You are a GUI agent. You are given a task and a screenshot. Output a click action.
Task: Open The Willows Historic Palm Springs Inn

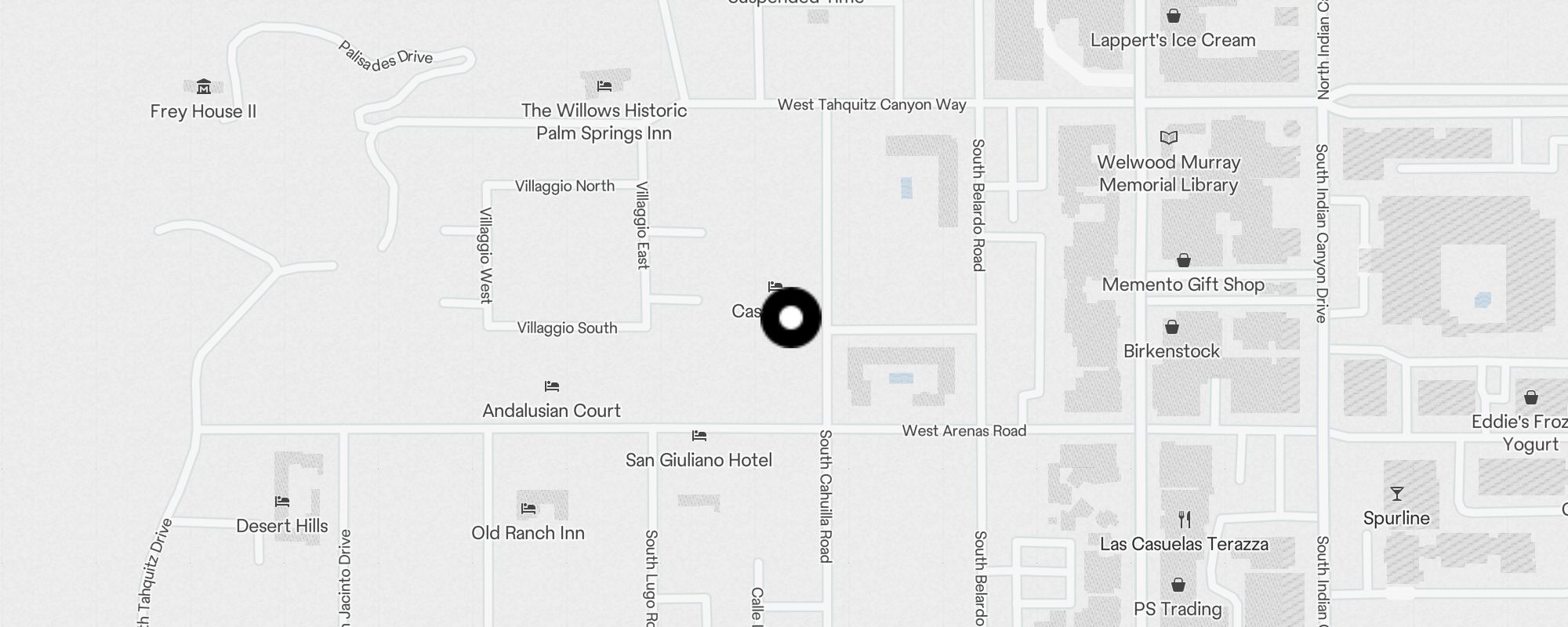pyautogui.click(x=604, y=86)
